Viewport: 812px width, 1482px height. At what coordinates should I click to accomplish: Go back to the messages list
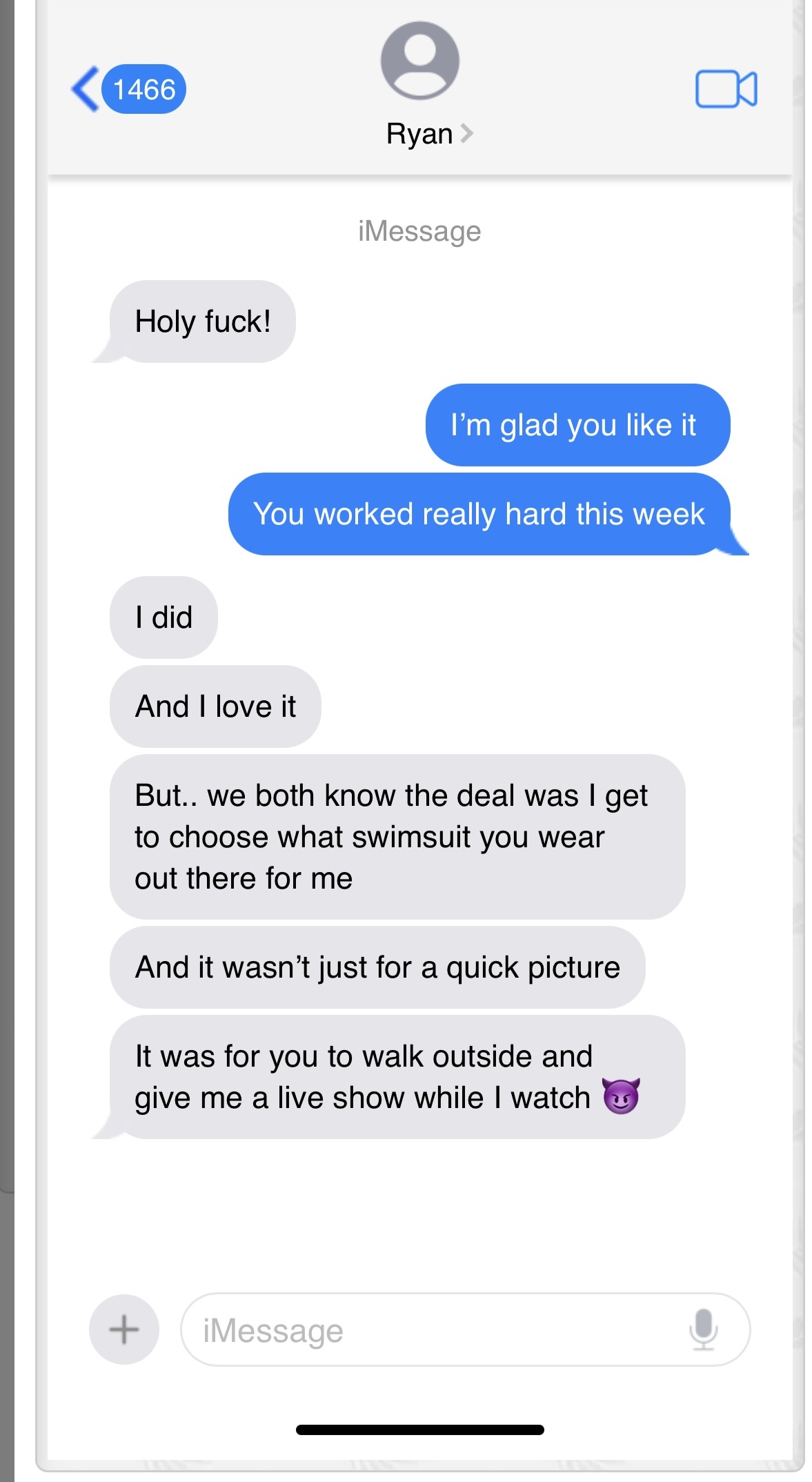click(x=128, y=89)
